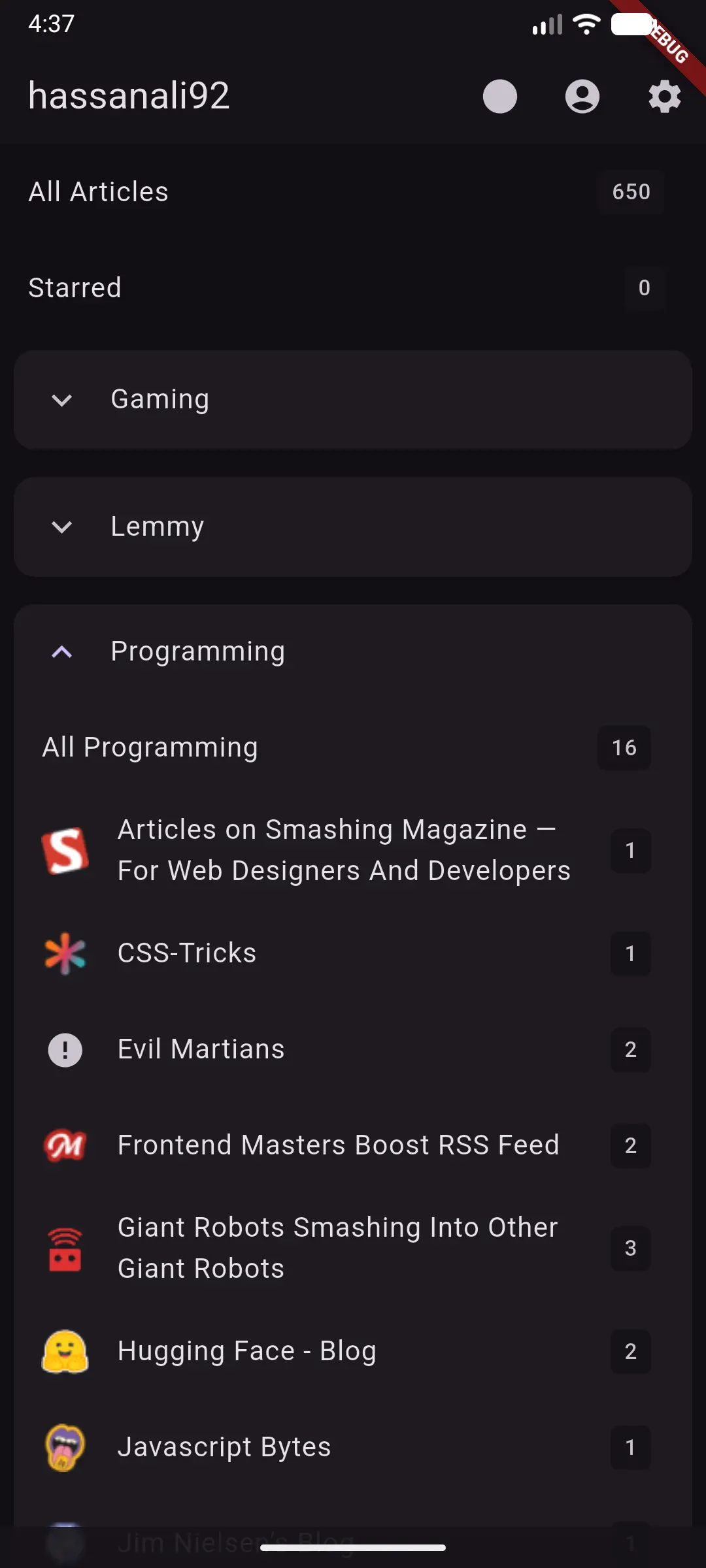Collapse the Programming folder
706x1568 pixels.
pos(63,651)
